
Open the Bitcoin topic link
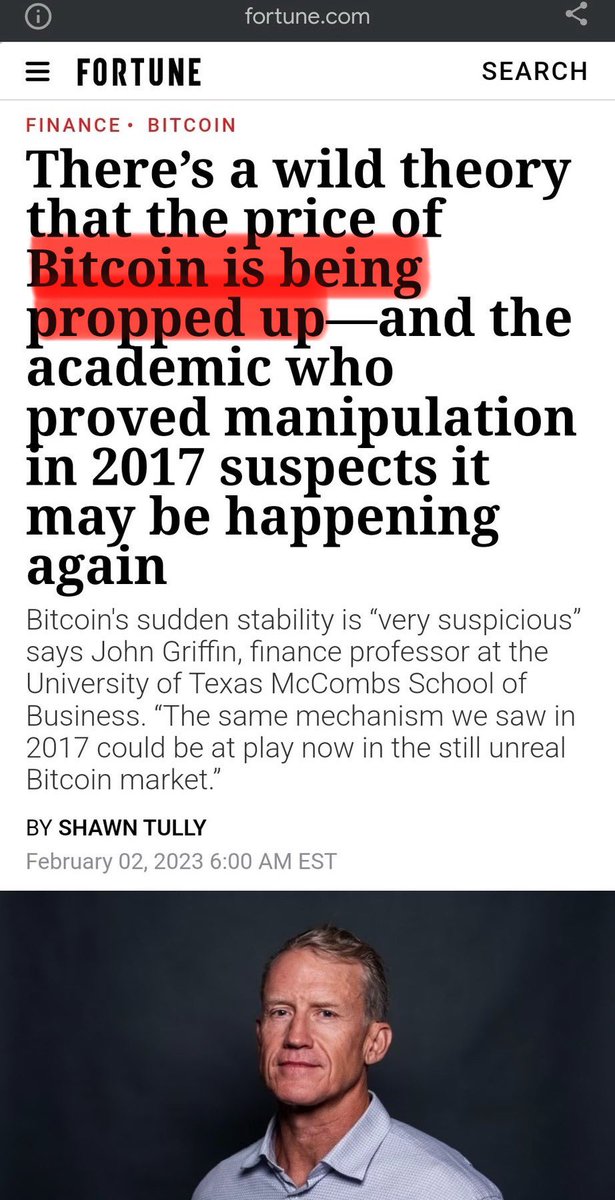click(191, 125)
